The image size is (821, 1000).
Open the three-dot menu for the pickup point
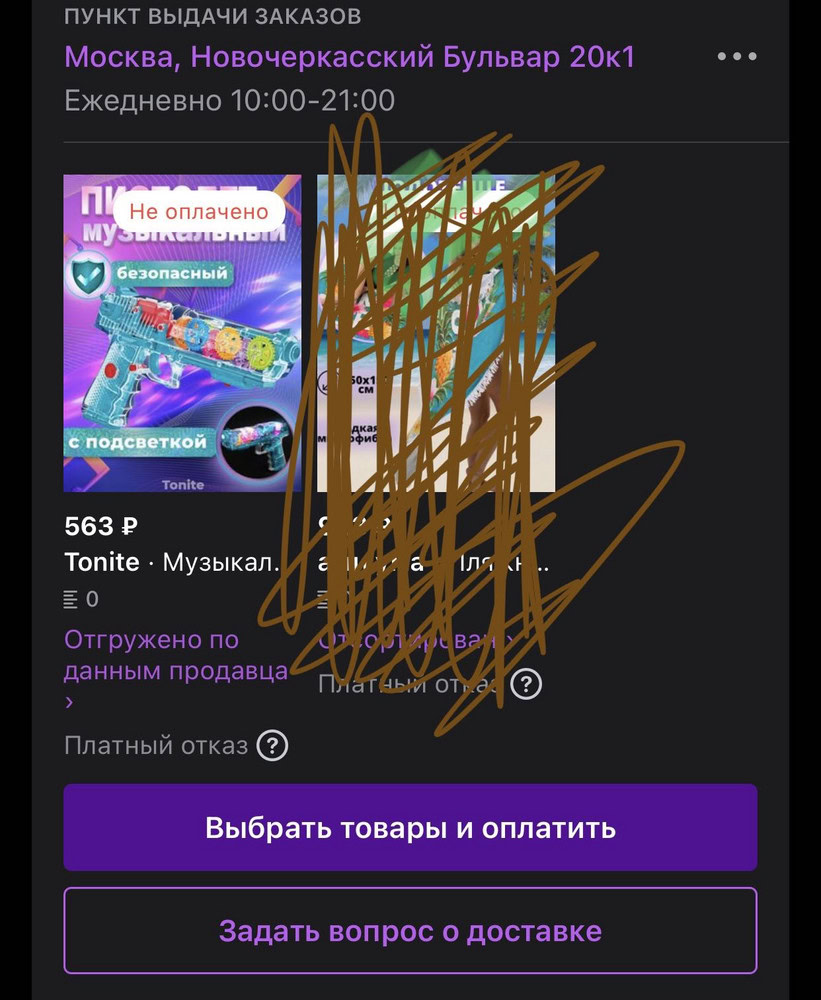tap(737, 57)
